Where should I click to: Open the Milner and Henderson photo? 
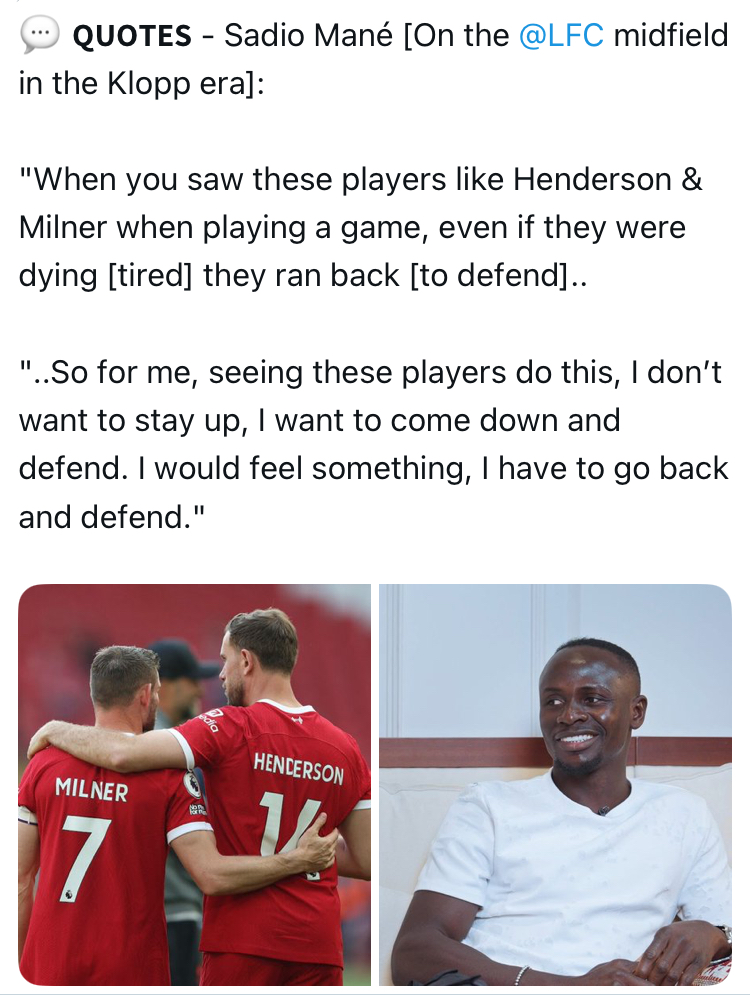[x=195, y=785]
